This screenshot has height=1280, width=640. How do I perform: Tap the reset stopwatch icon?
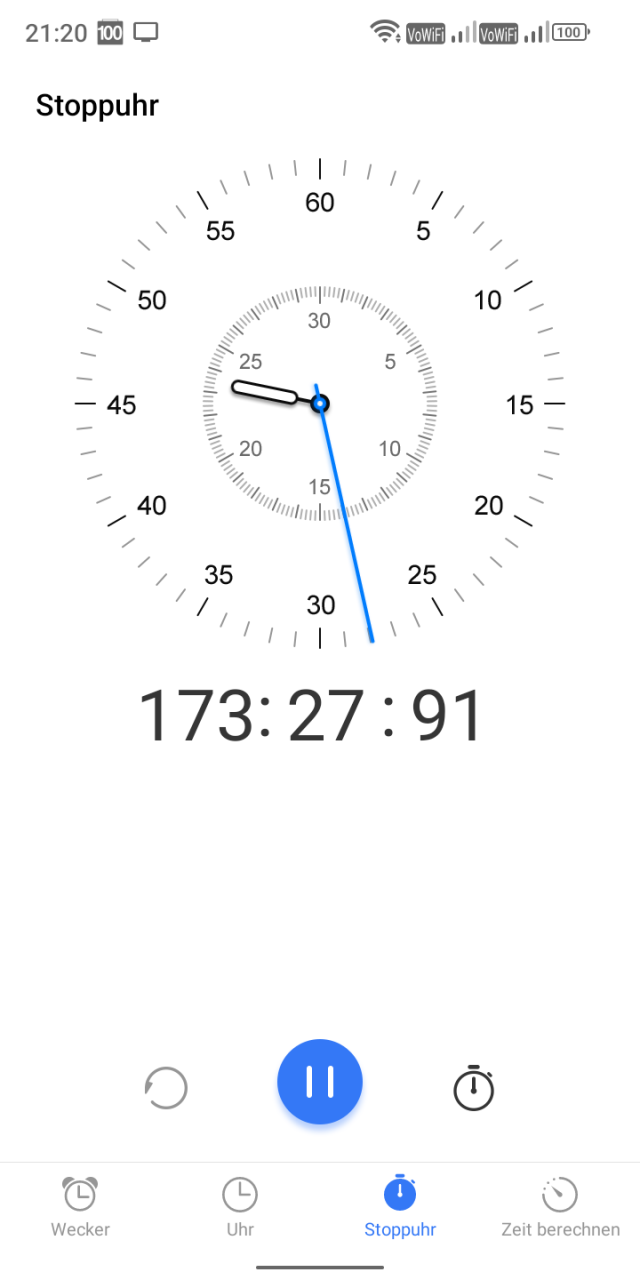coord(166,1087)
